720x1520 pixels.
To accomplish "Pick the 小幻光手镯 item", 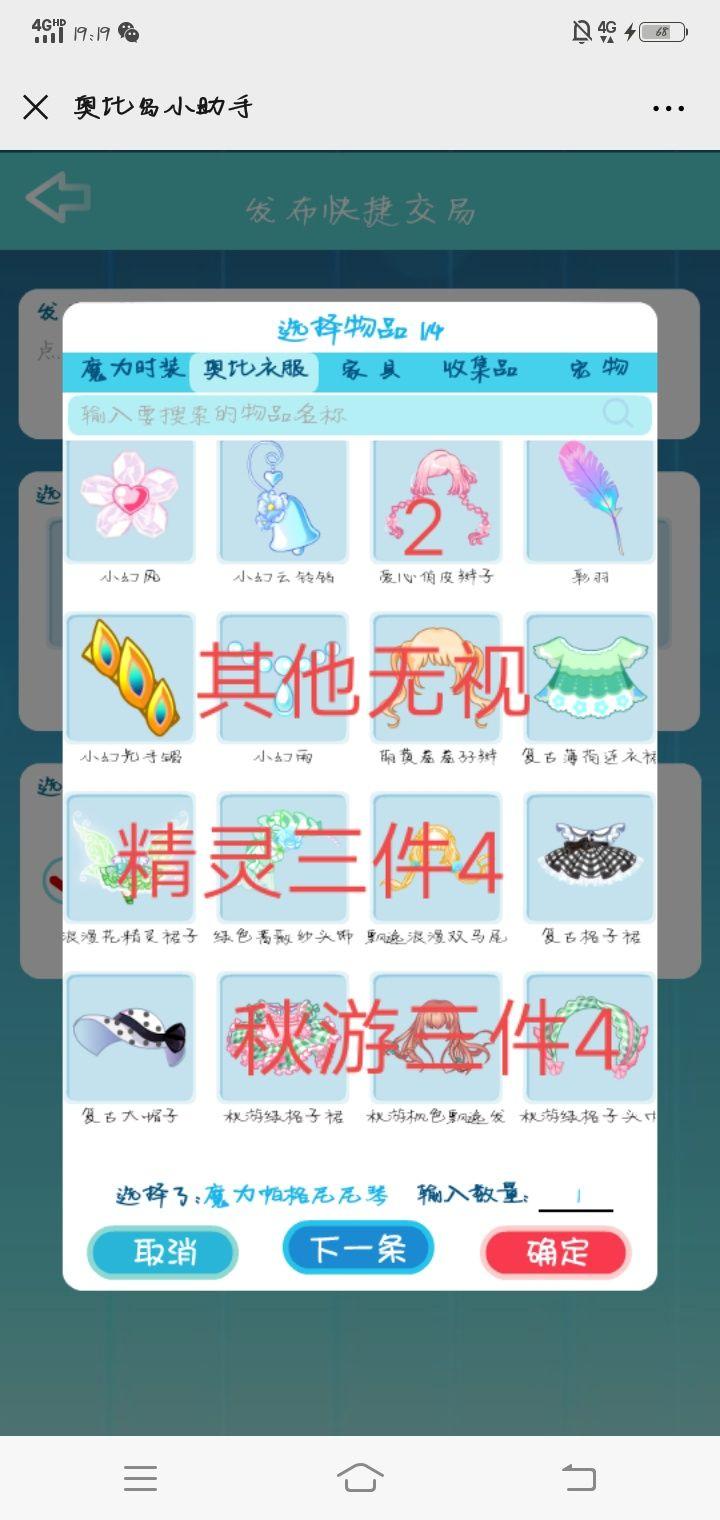I will [130, 678].
